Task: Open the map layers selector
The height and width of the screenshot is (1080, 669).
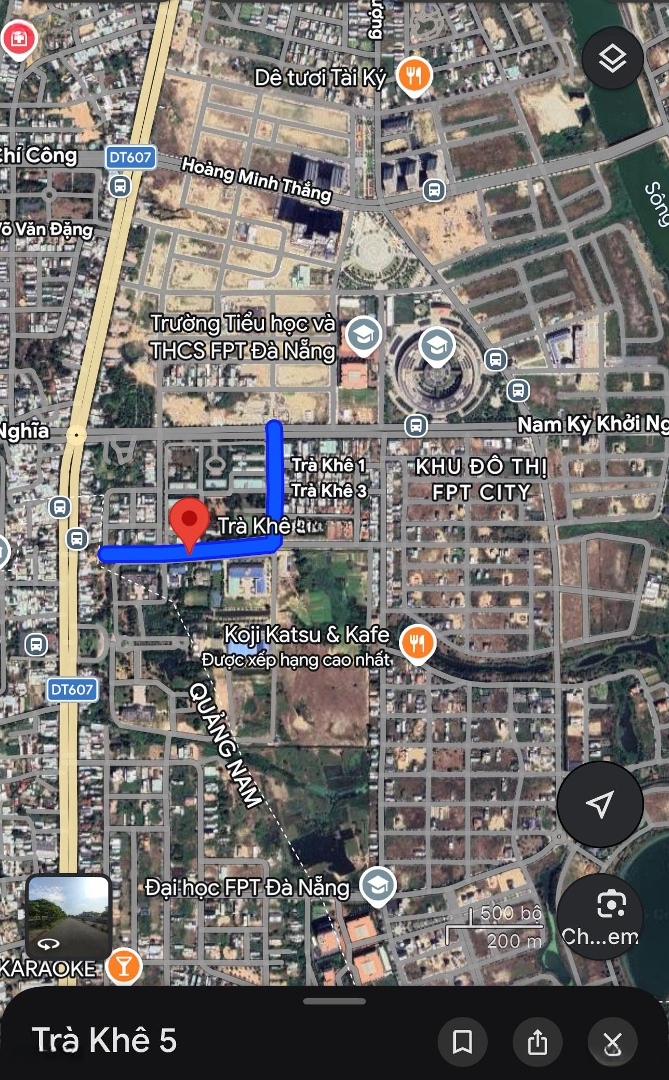Action: (x=612, y=59)
